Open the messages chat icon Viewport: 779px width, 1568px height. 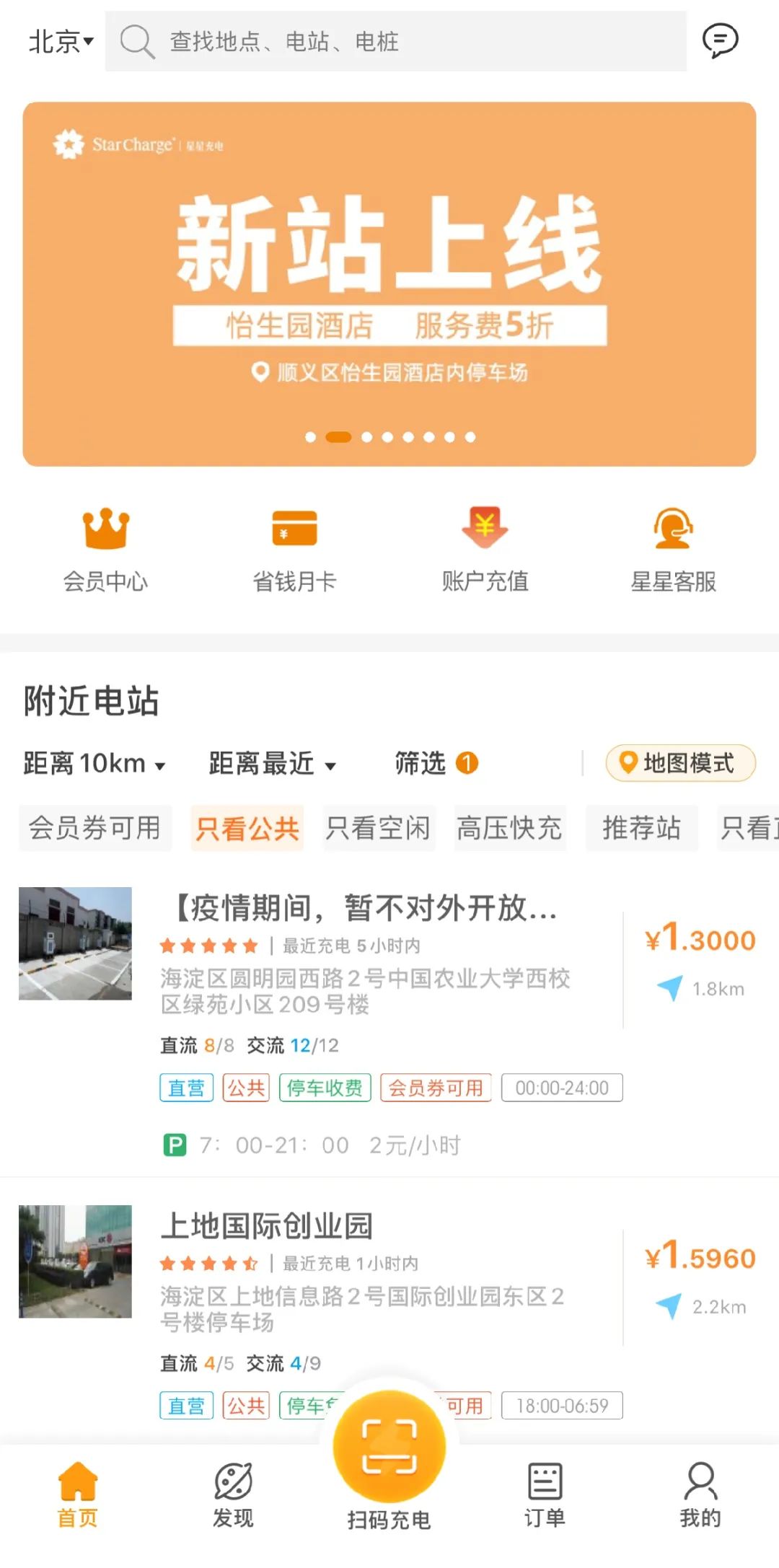click(720, 40)
